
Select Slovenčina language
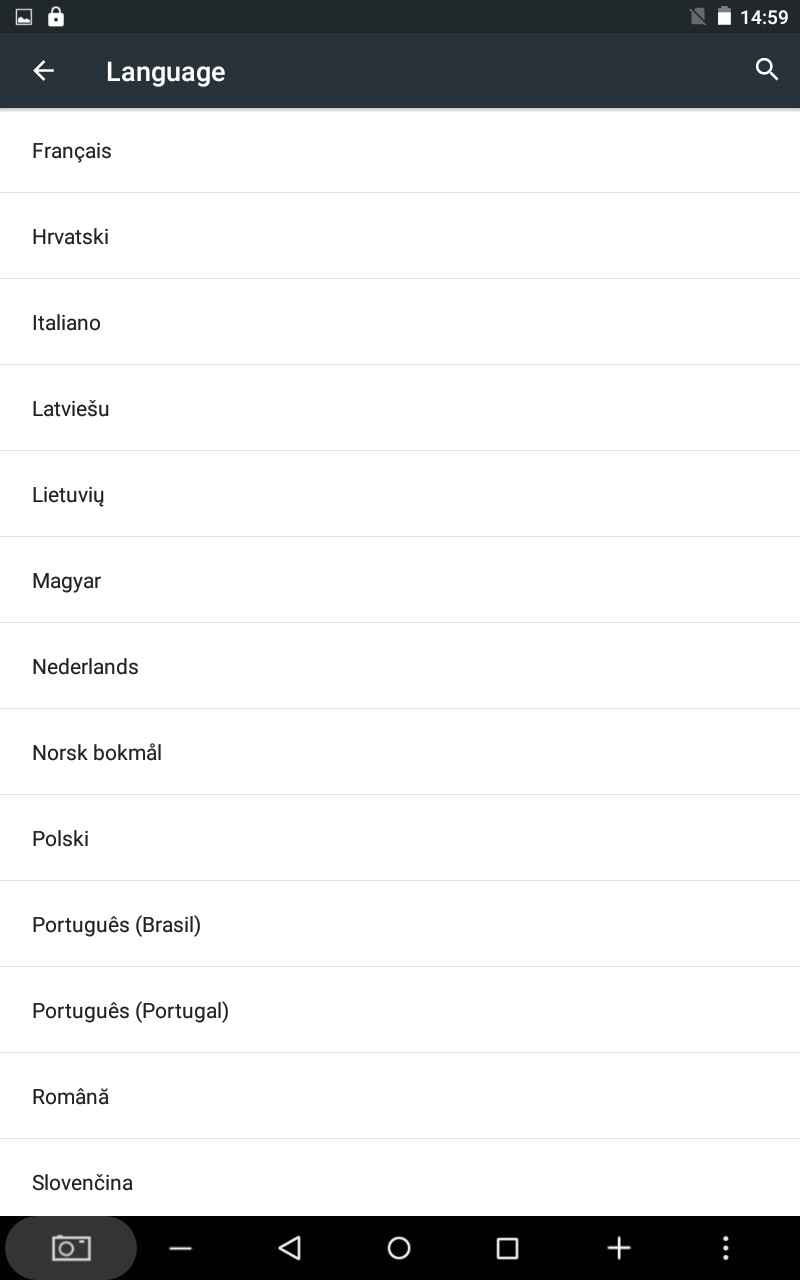point(400,1178)
